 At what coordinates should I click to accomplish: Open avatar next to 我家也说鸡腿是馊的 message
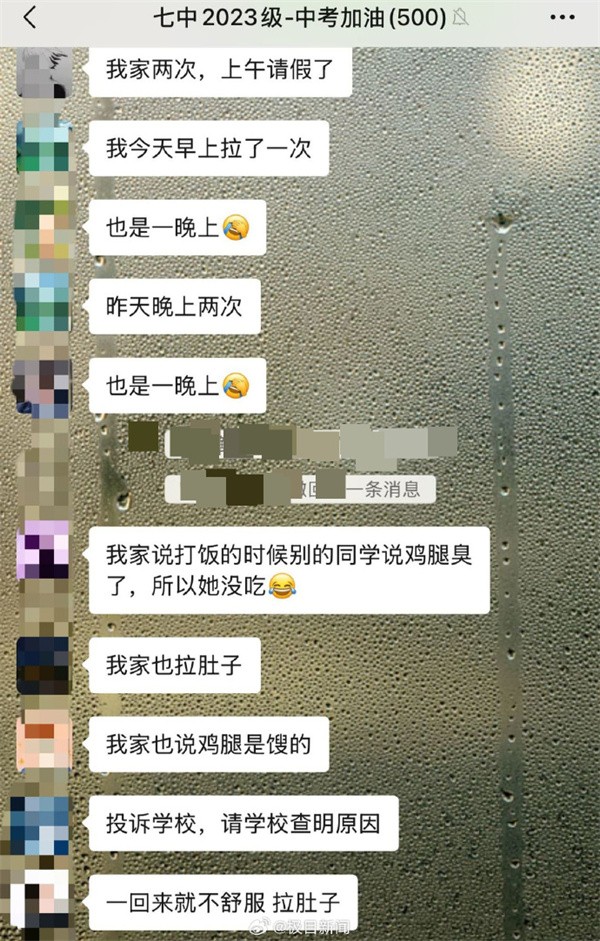(x=42, y=743)
